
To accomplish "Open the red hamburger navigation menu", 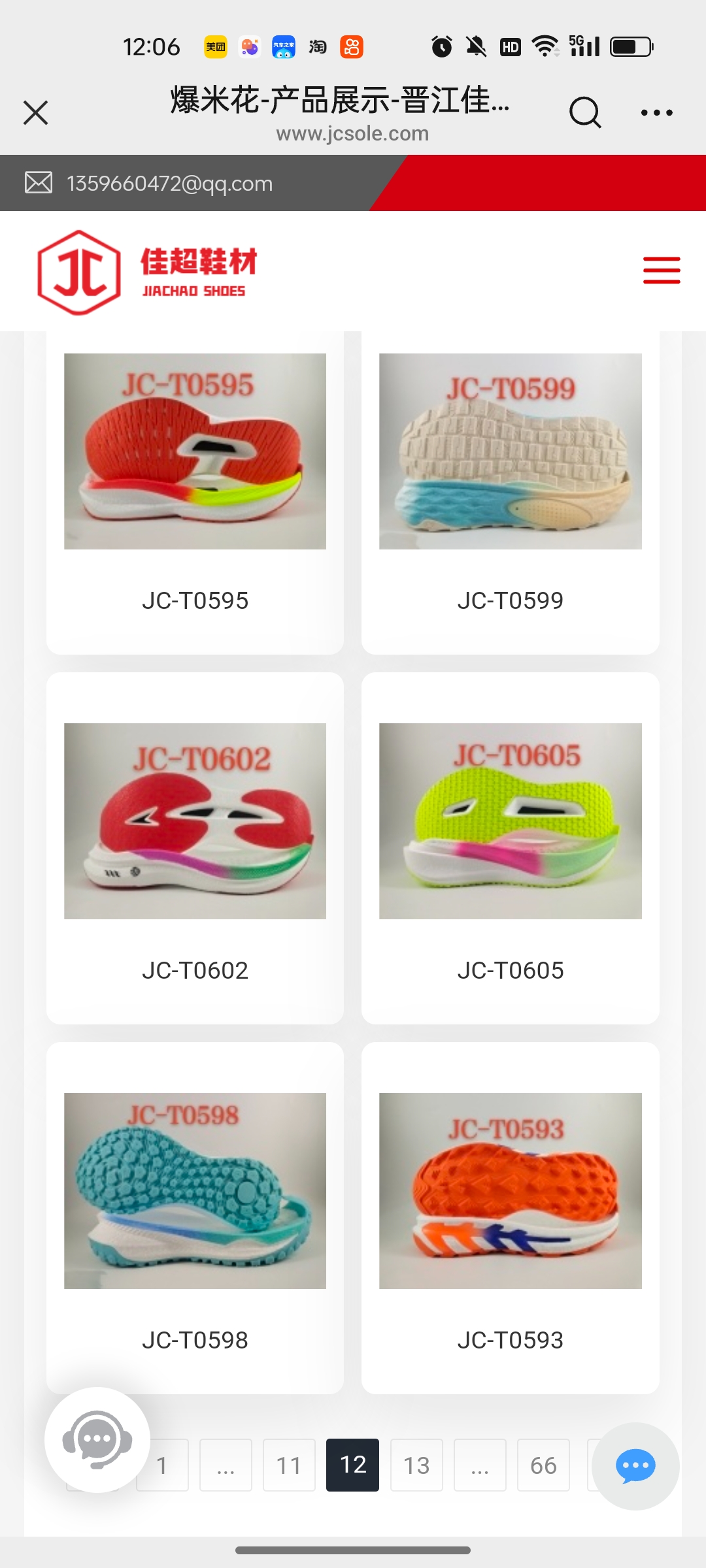I will [662, 270].
